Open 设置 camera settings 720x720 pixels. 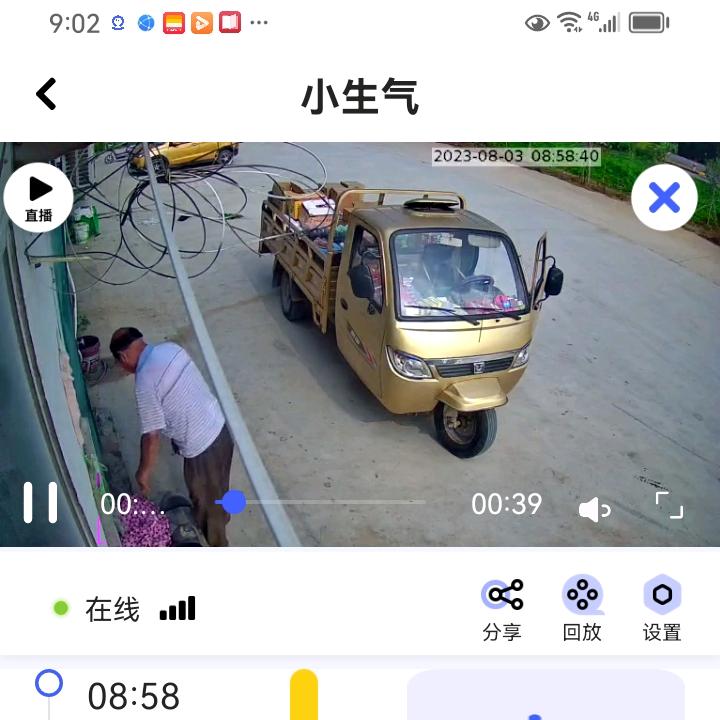661,608
